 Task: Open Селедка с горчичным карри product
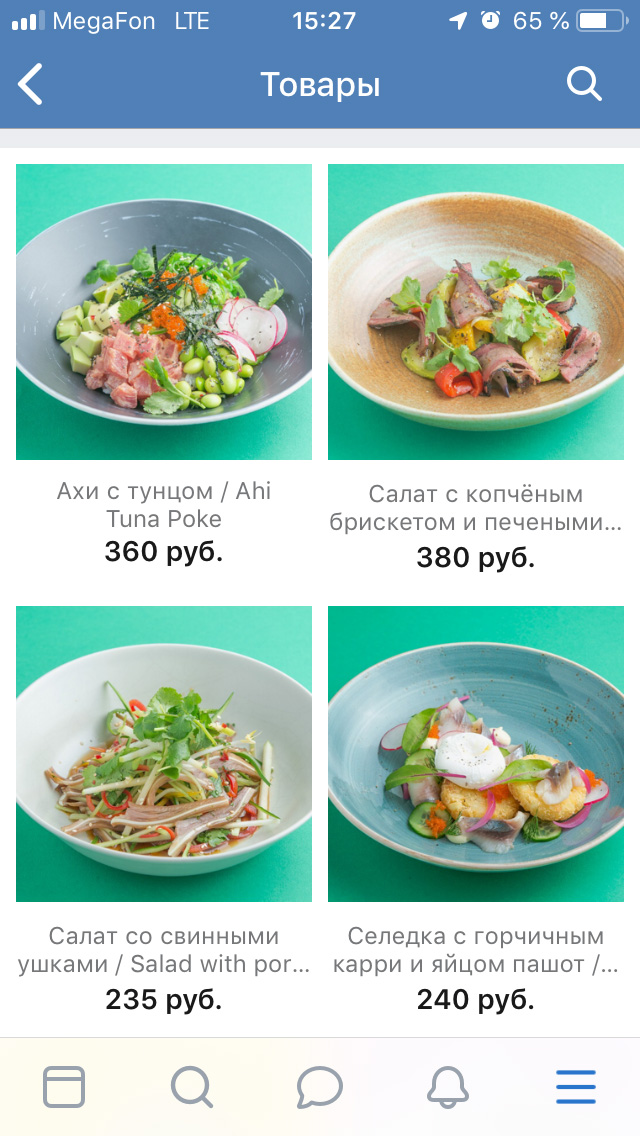pyautogui.click(x=476, y=755)
